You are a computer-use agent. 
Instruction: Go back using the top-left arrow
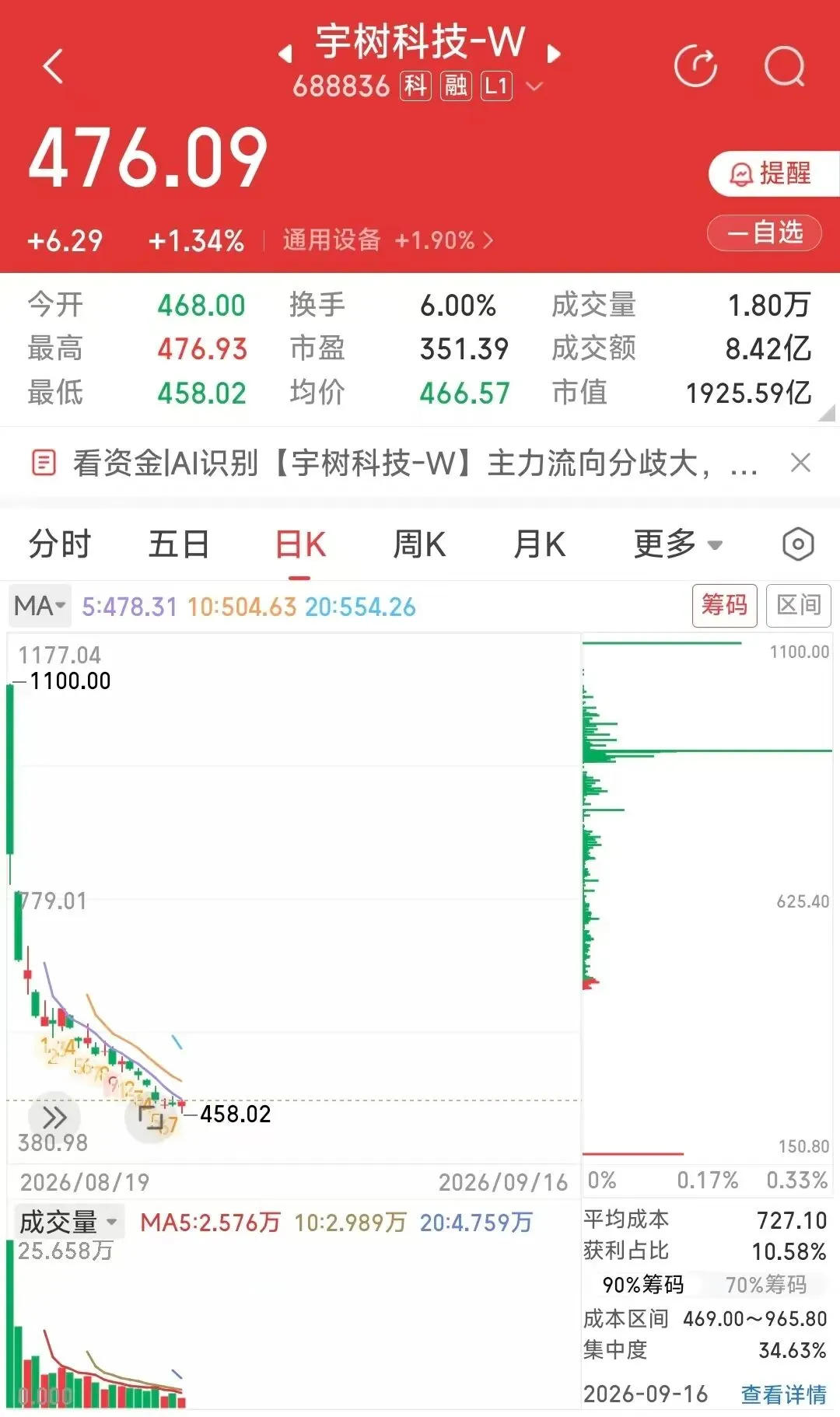(x=53, y=65)
